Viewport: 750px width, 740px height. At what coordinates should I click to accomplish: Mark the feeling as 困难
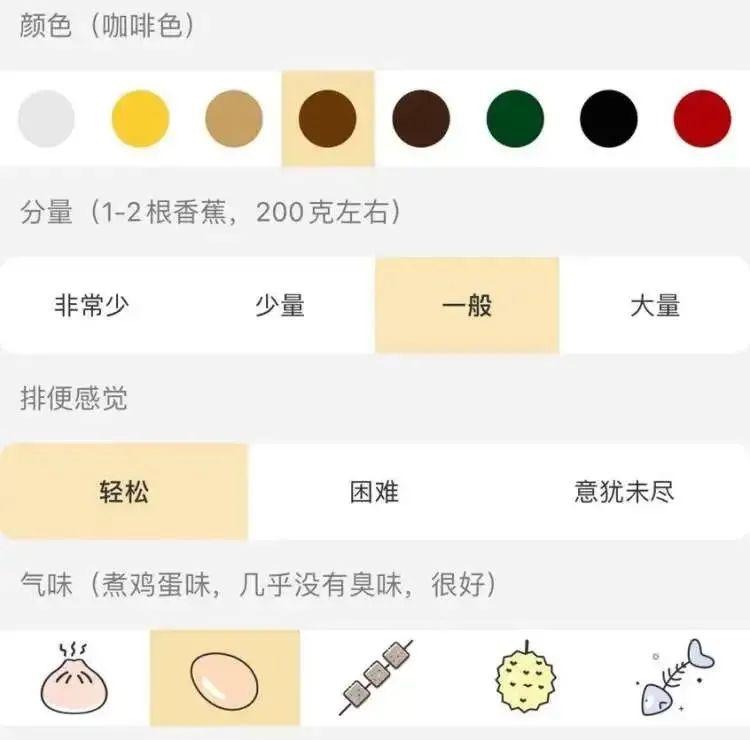[374, 492]
